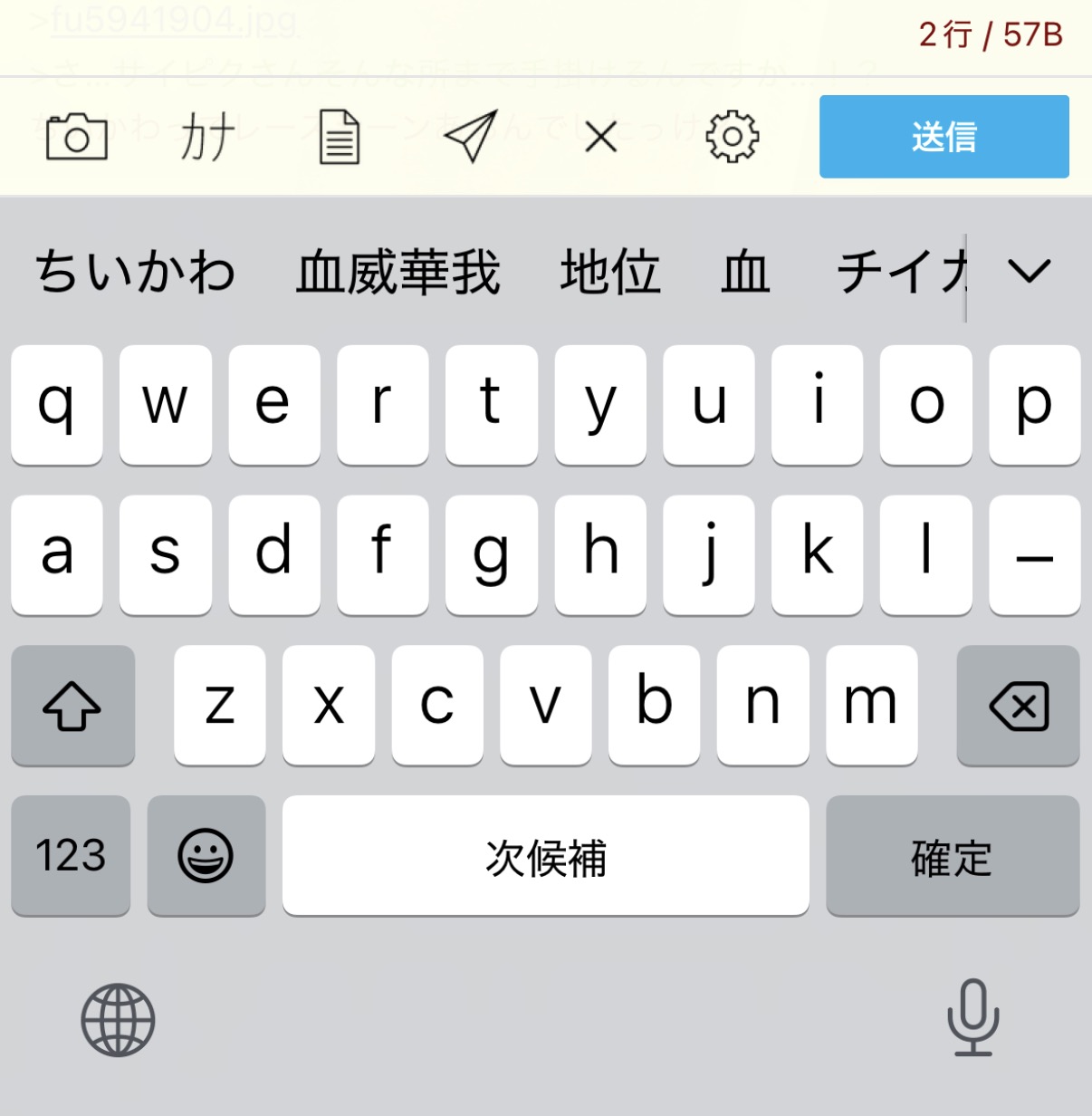The height and width of the screenshot is (1116, 1092).
Task: Toggle the shift key
Action: 72,706
